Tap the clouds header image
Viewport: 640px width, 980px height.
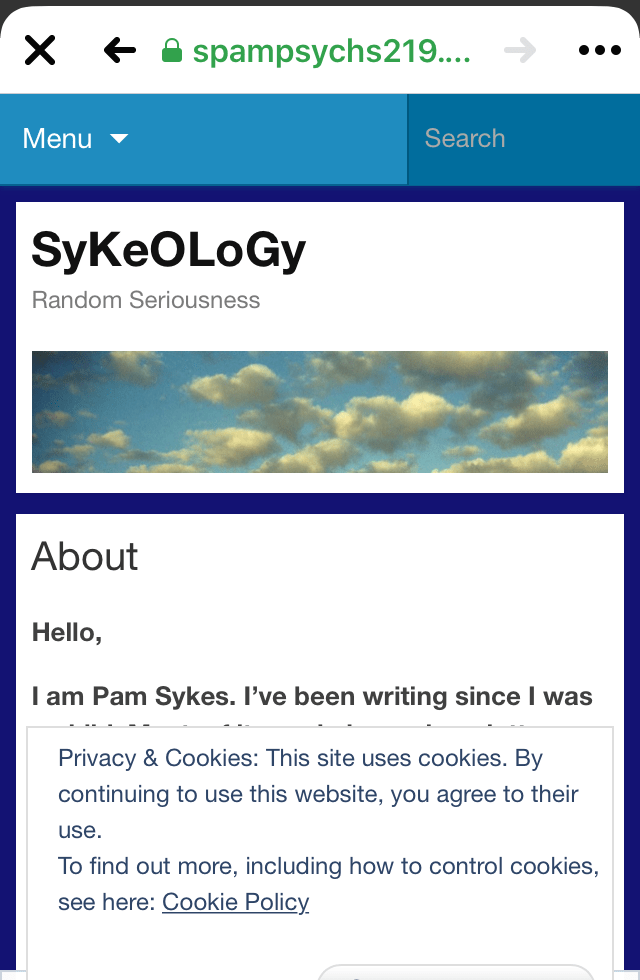tap(320, 412)
